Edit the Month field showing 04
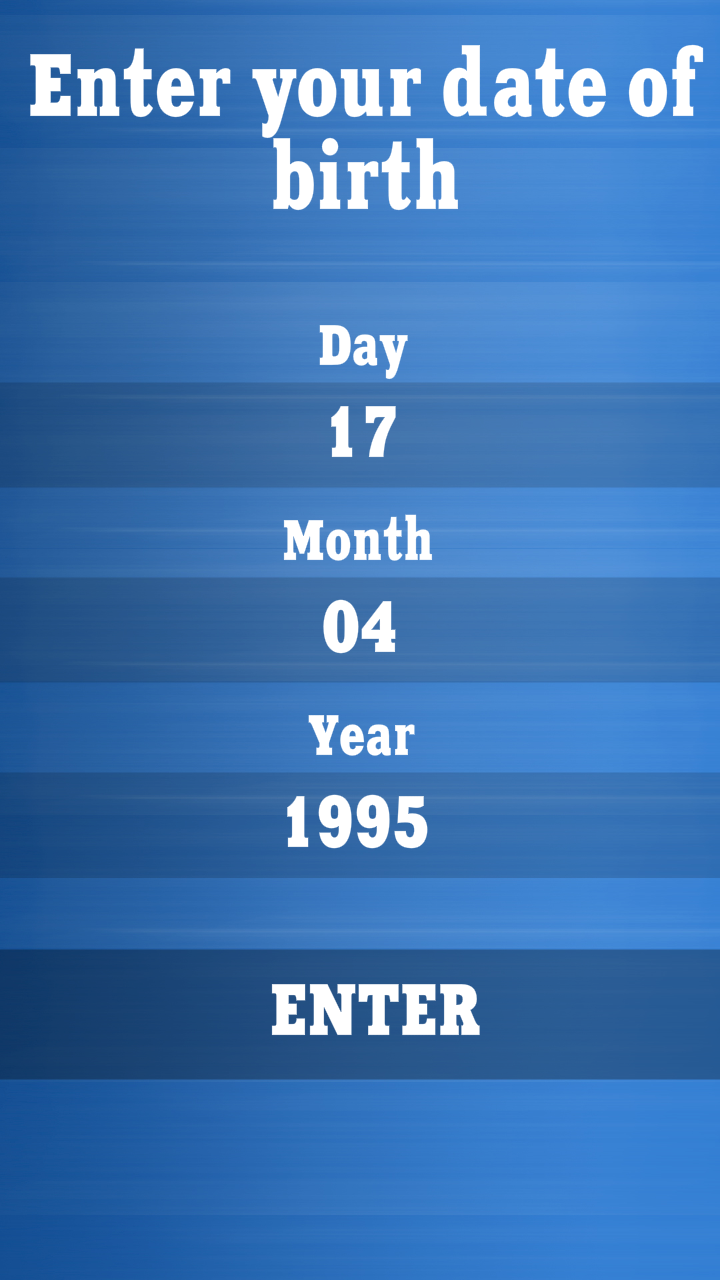The height and width of the screenshot is (1280, 720). [x=360, y=629]
